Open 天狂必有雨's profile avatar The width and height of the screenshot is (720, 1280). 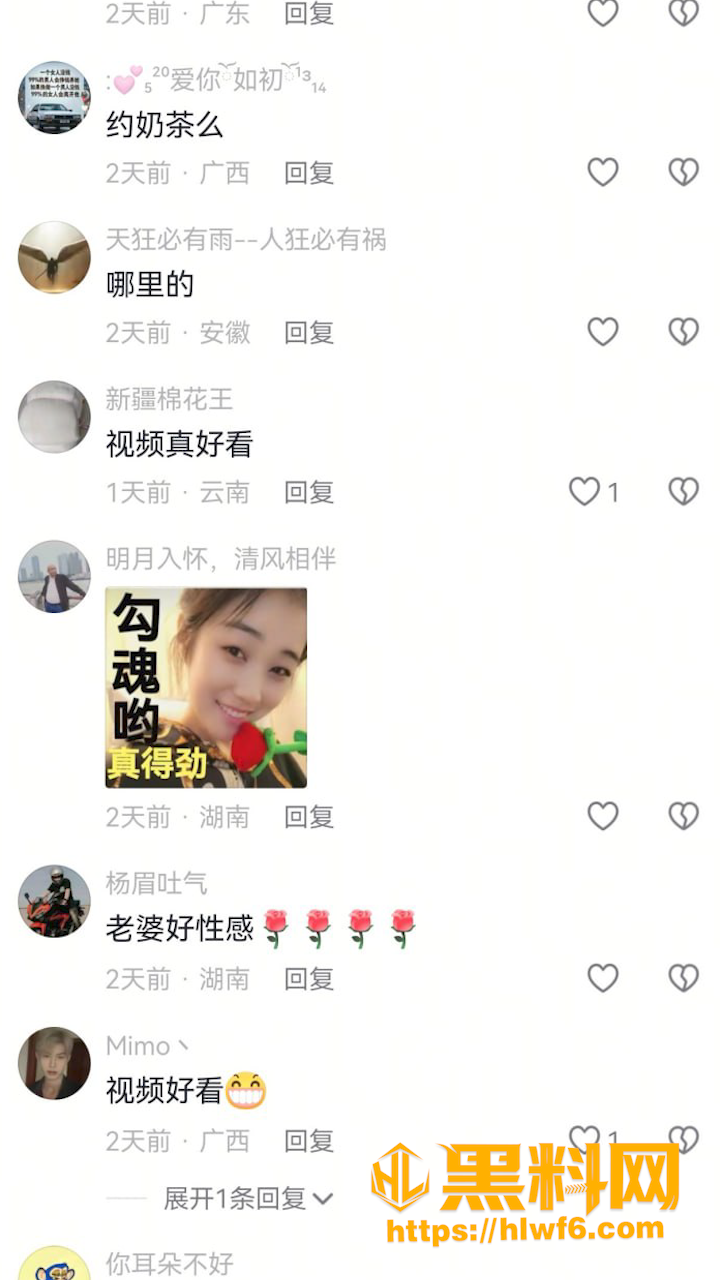coord(54,257)
